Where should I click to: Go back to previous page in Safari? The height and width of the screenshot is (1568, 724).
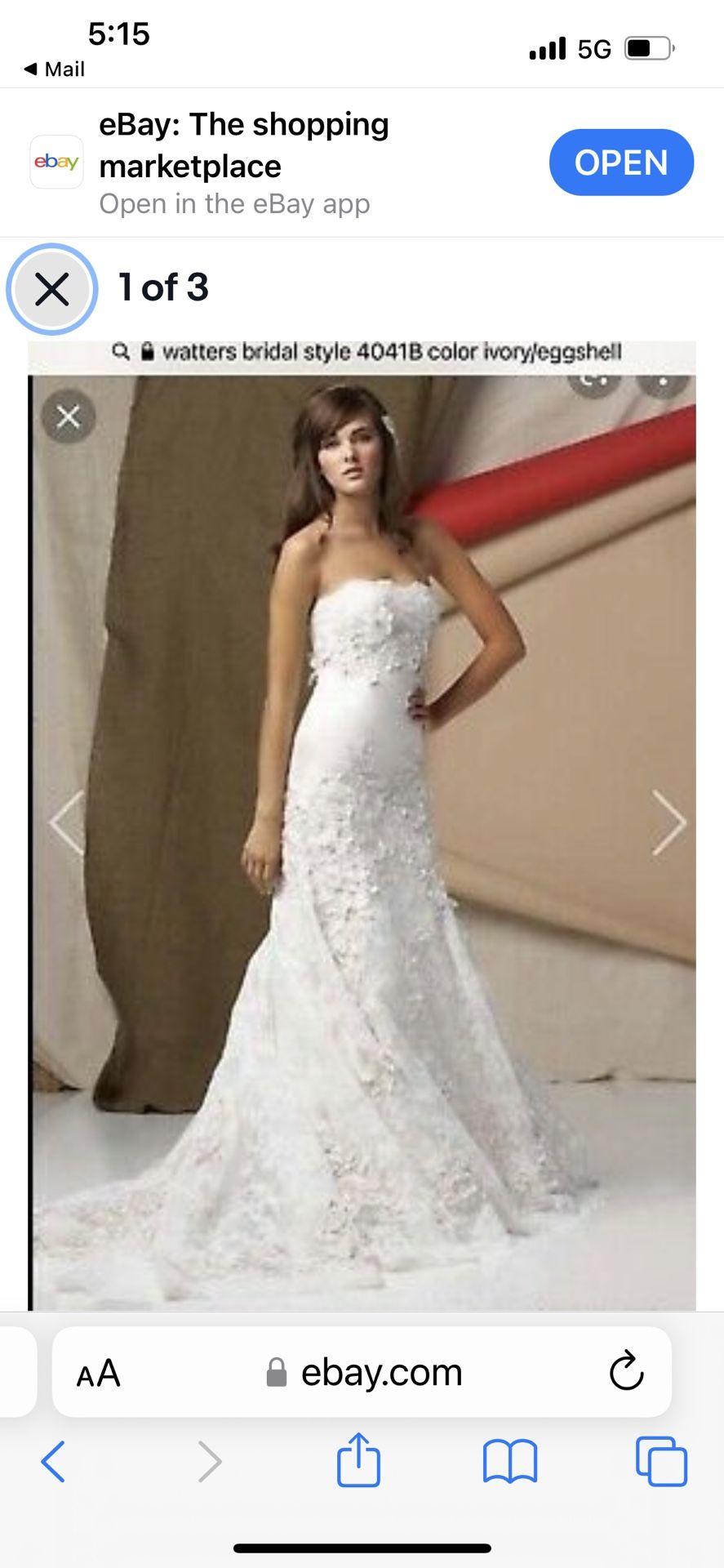click(x=53, y=1461)
